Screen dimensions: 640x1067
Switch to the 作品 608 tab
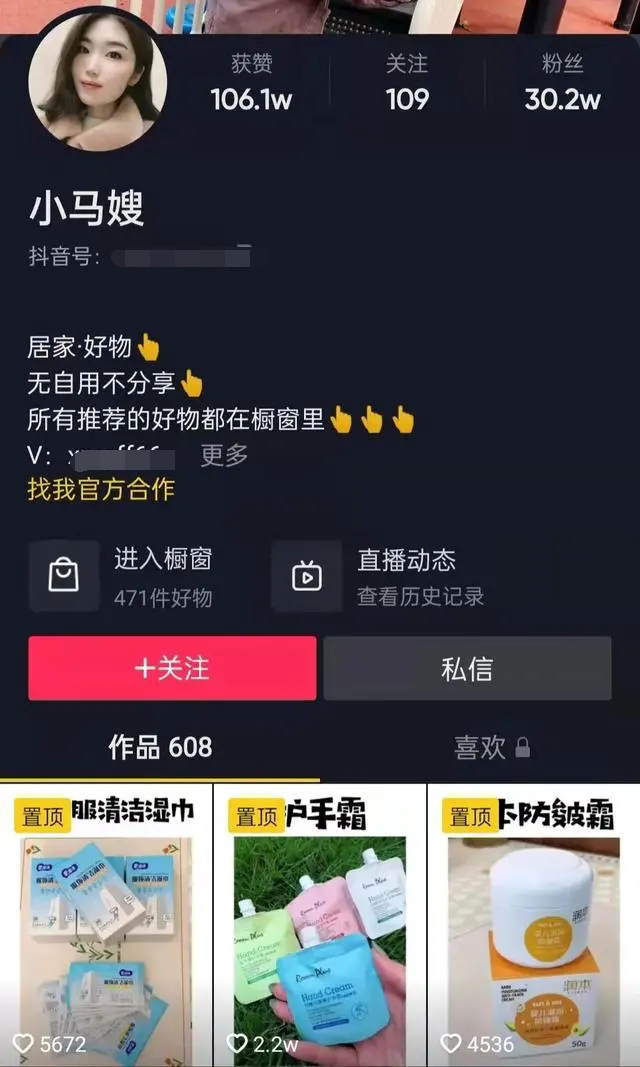(160, 747)
